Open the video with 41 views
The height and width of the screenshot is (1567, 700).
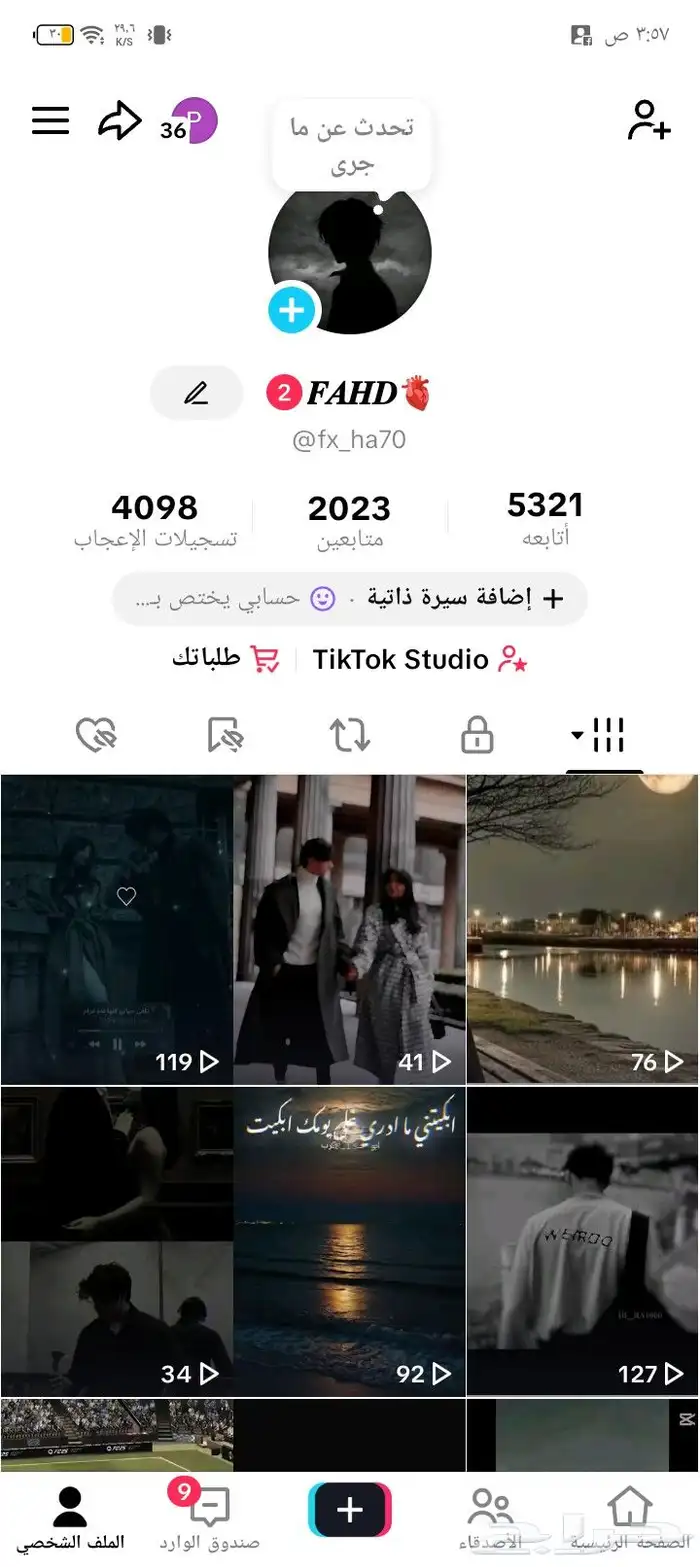(349, 928)
